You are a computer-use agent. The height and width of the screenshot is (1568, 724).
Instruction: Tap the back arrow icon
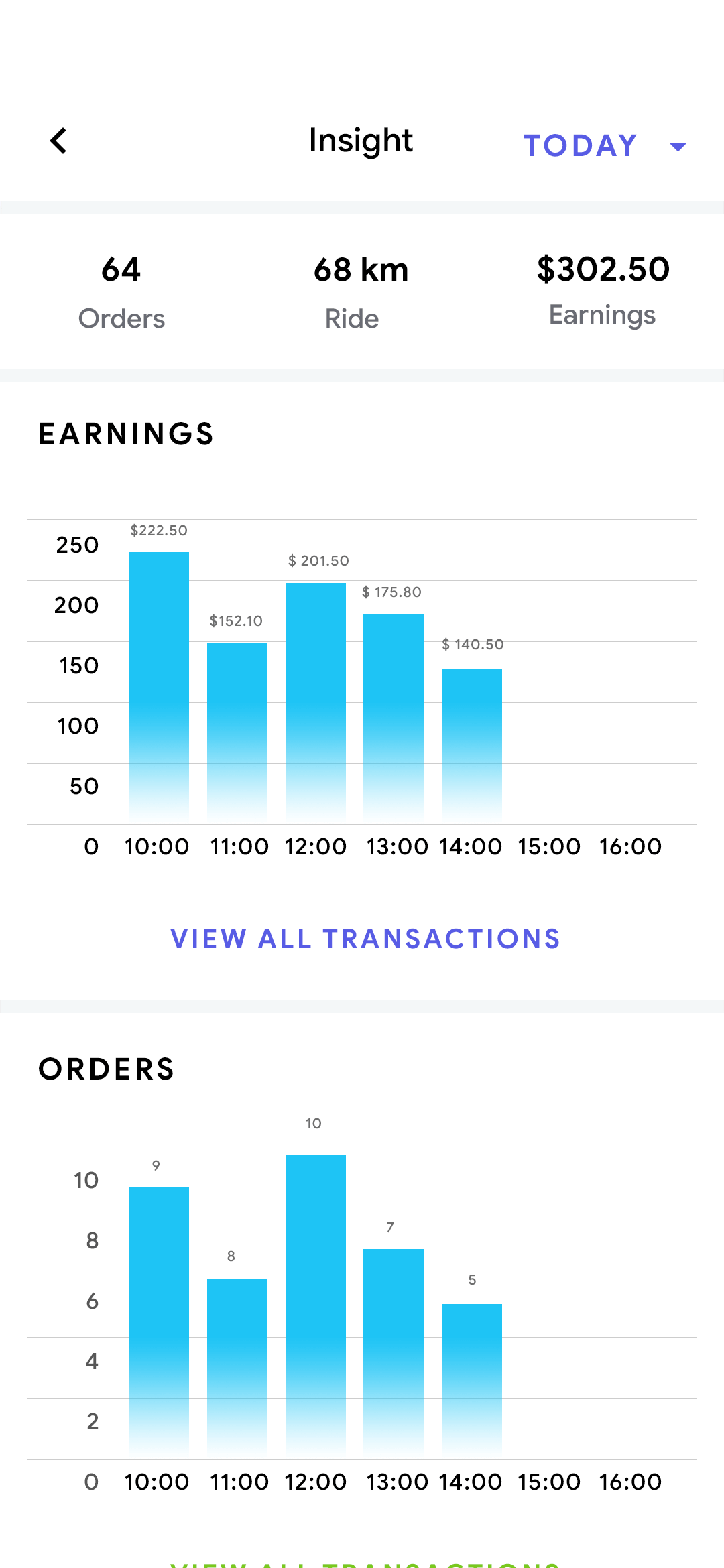(58, 141)
